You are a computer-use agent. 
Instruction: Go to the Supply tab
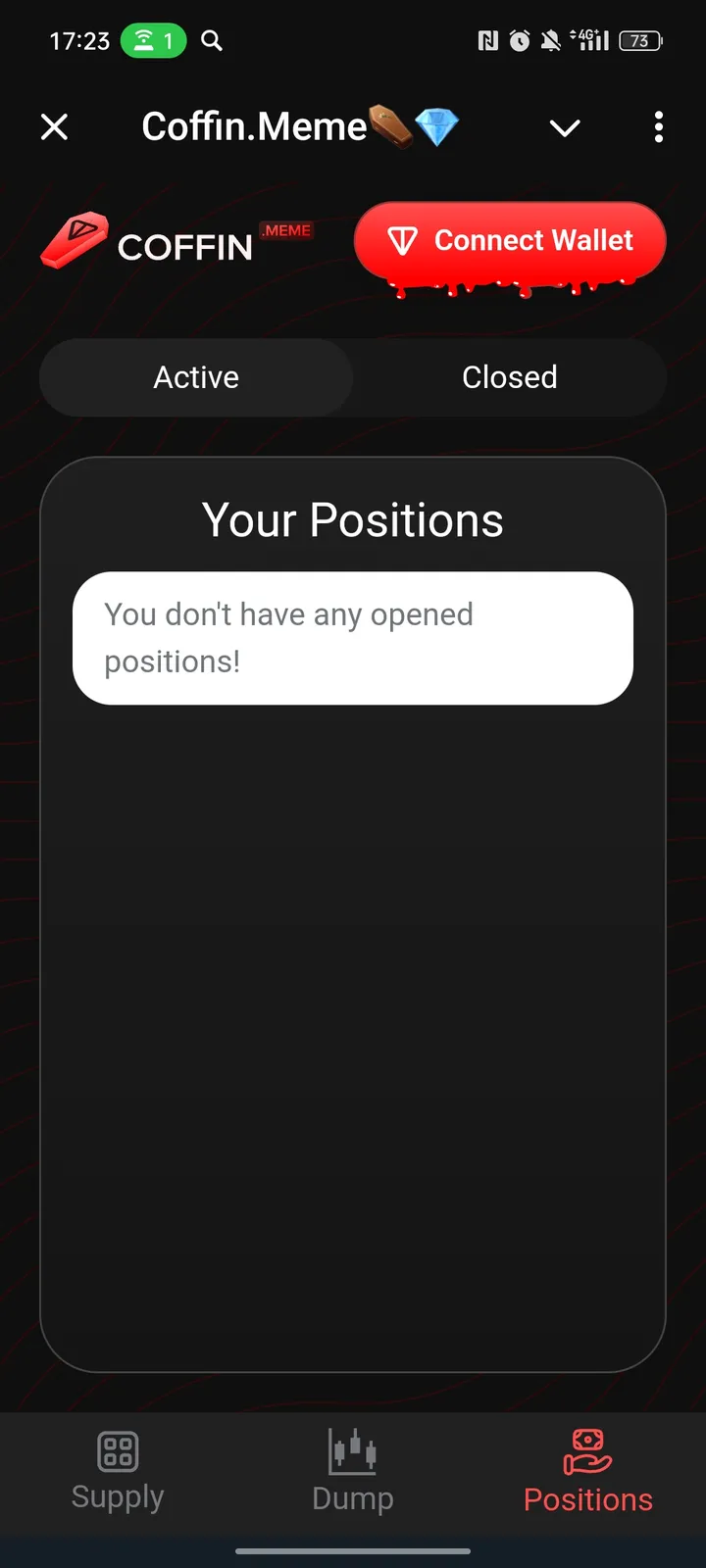118,1472
